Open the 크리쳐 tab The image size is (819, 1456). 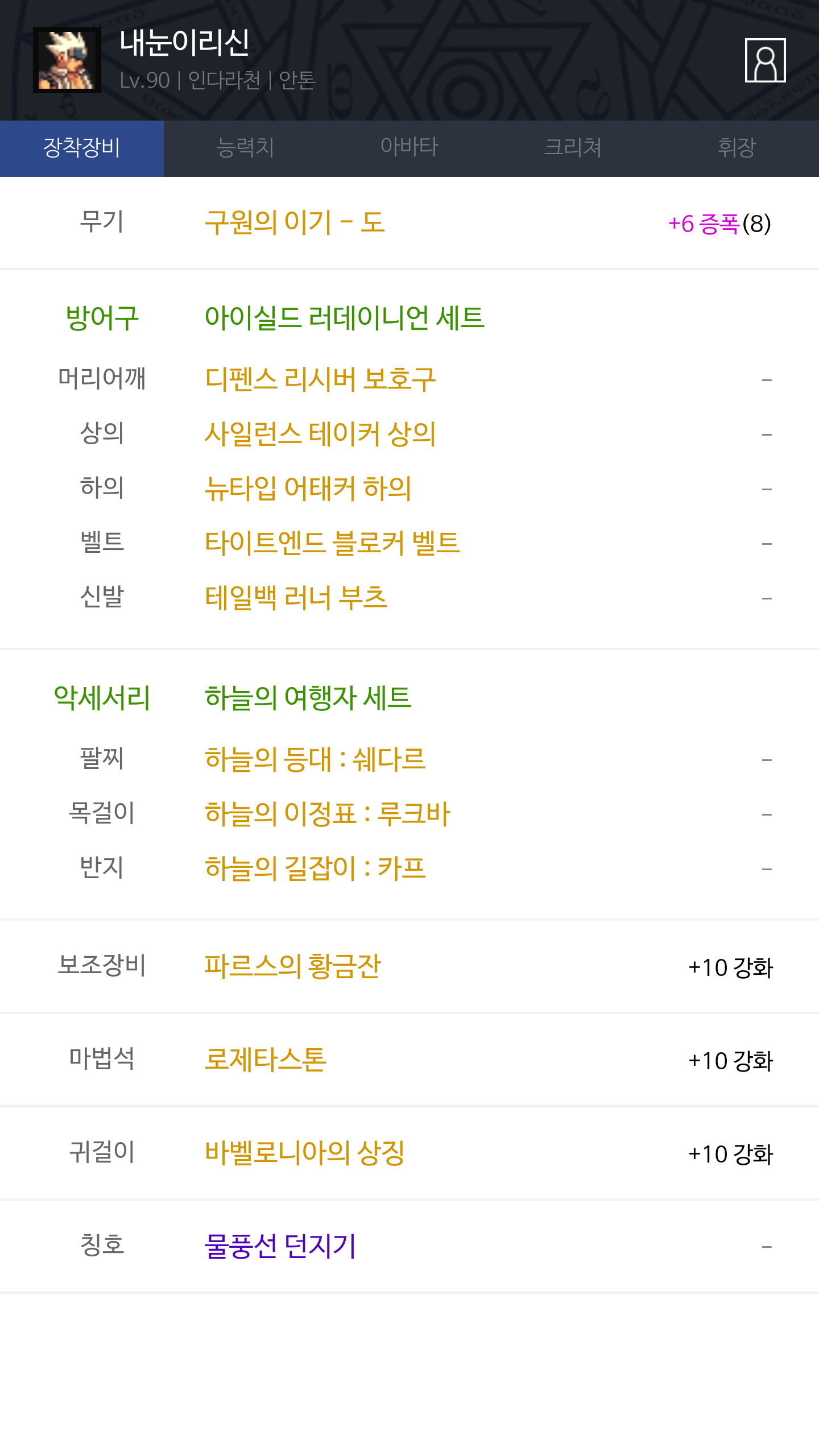pyautogui.click(x=573, y=148)
